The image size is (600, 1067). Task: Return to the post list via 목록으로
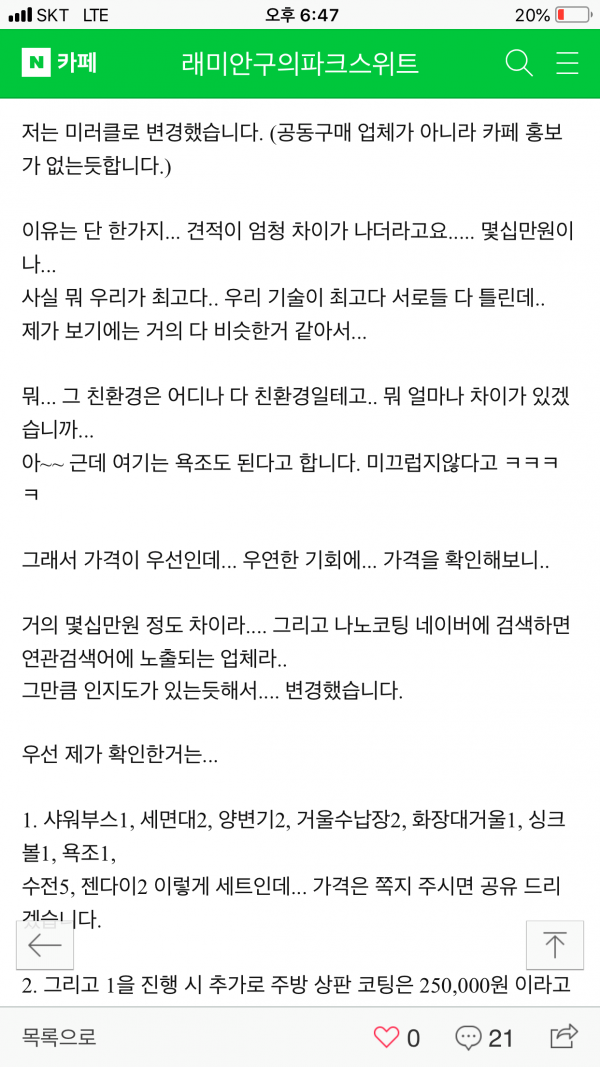tap(60, 1037)
